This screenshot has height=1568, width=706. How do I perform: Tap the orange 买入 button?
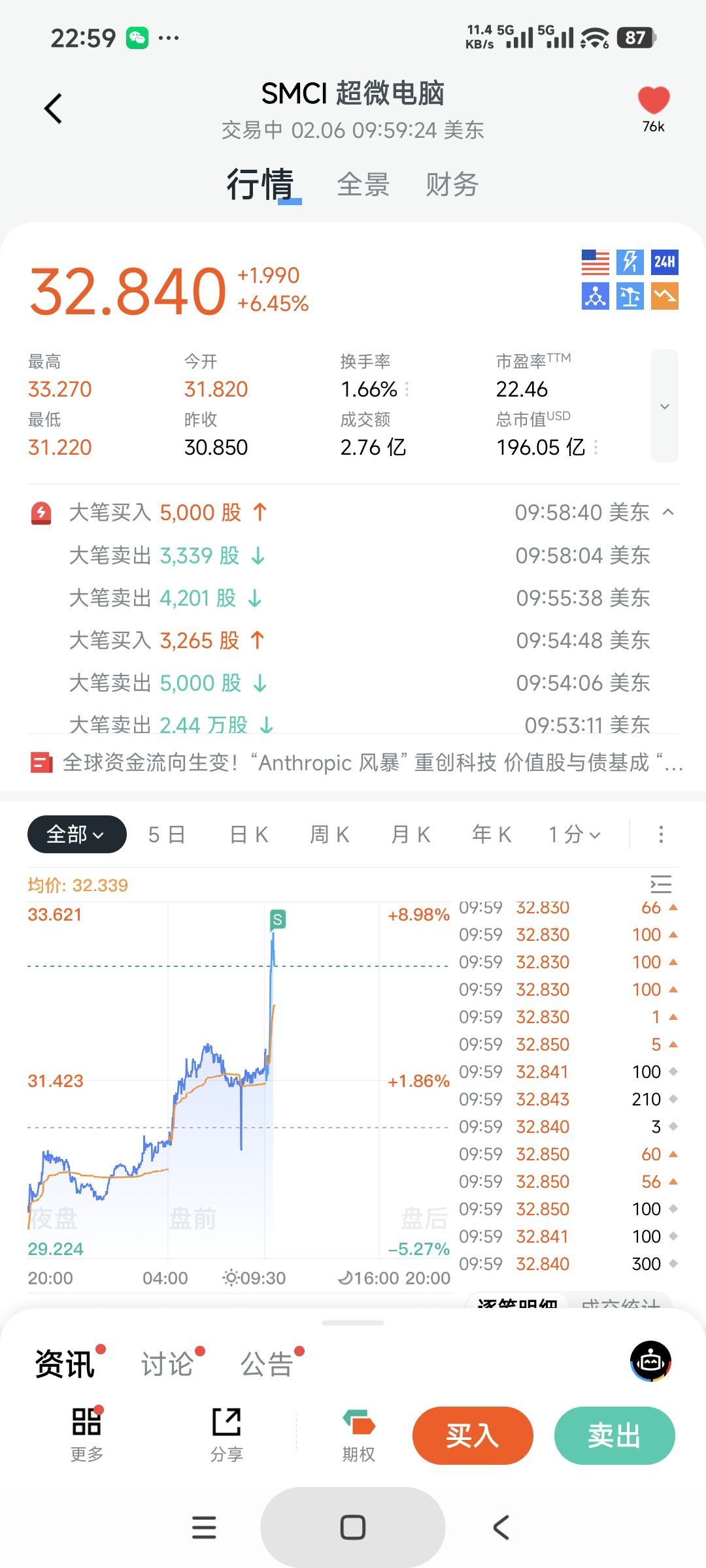[x=473, y=1435]
